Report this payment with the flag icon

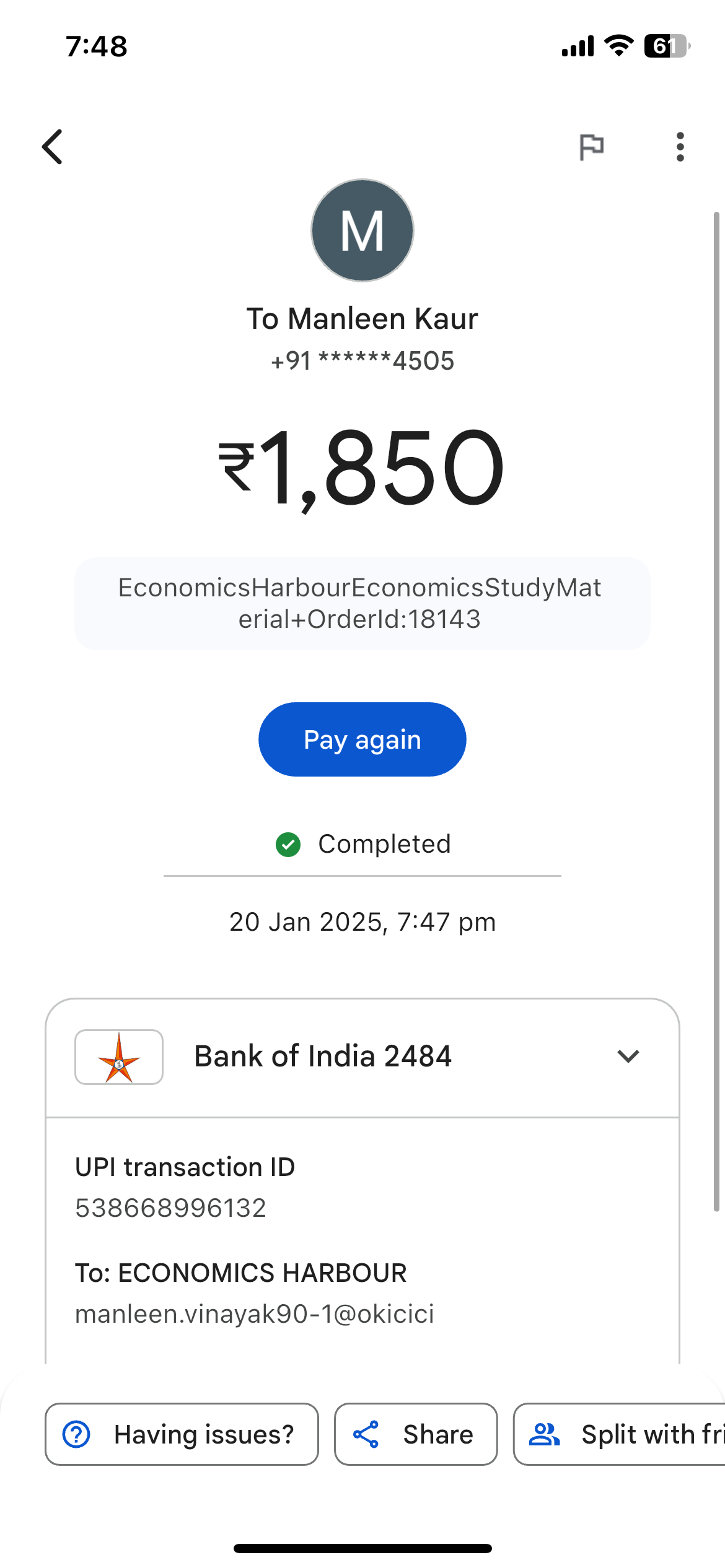click(x=591, y=147)
